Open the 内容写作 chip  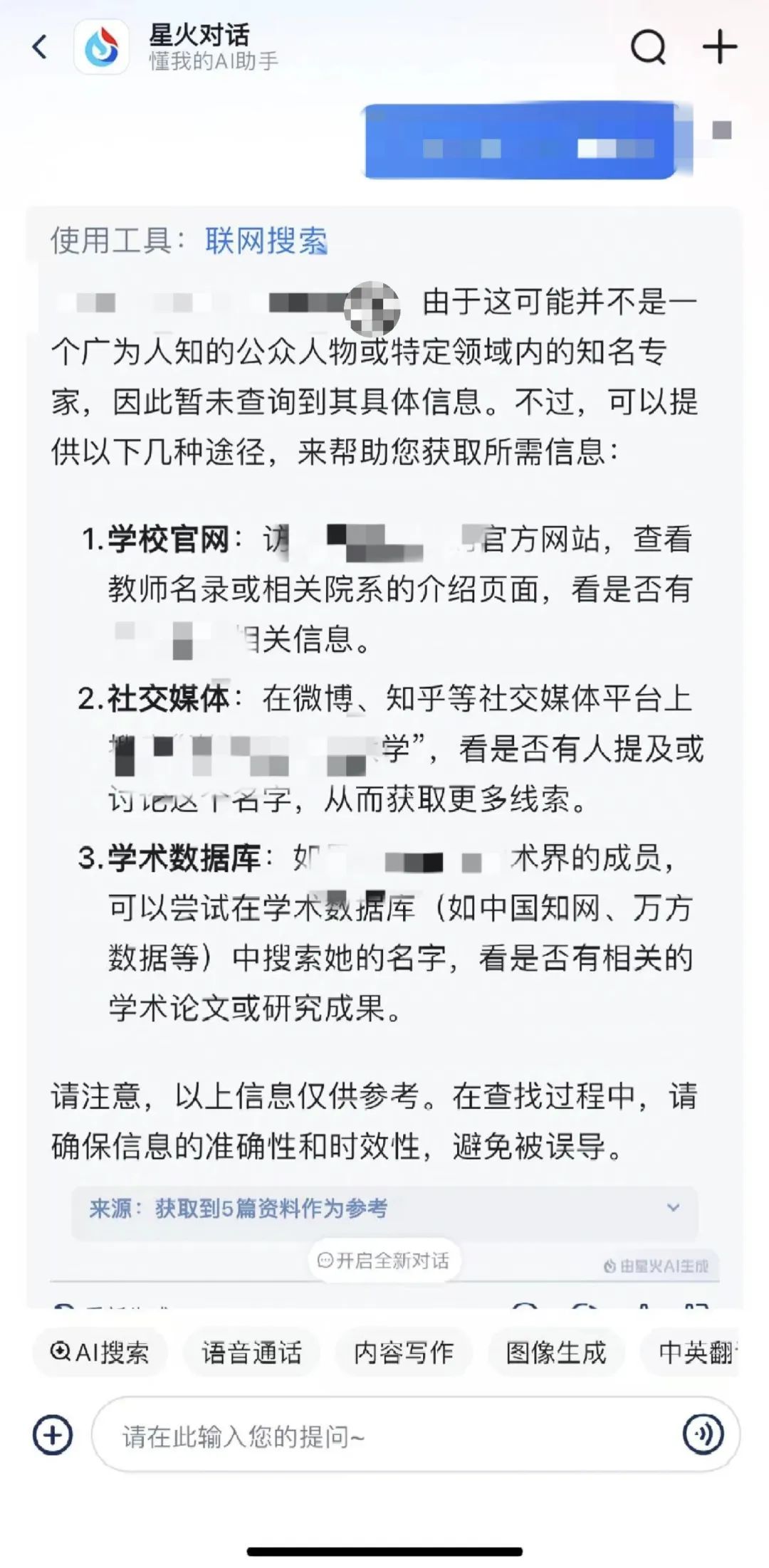403,1352
